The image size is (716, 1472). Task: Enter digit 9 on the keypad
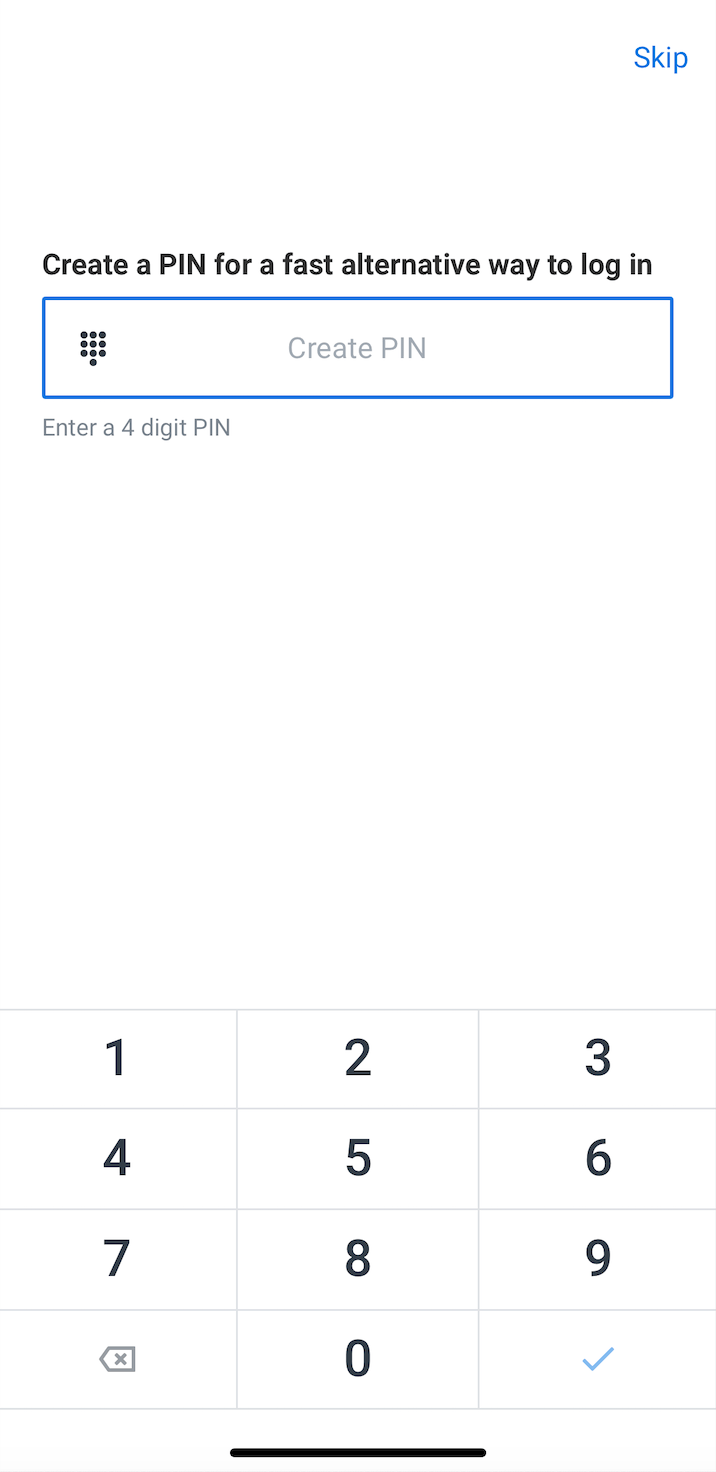[x=598, y=1259]
